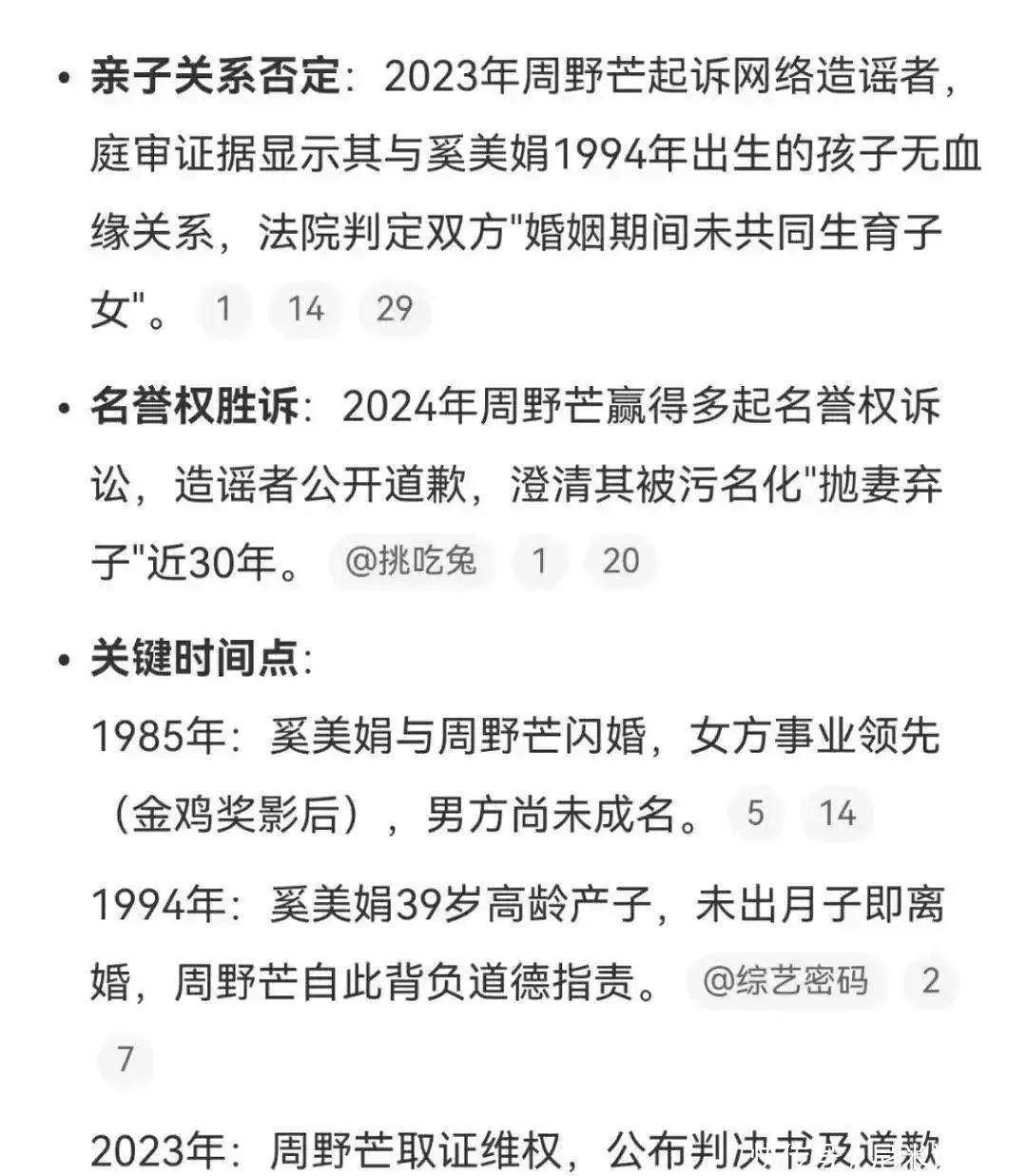
Task: Open citation 2 after the 1994年 entry
Action: click(x=931, y=981)
